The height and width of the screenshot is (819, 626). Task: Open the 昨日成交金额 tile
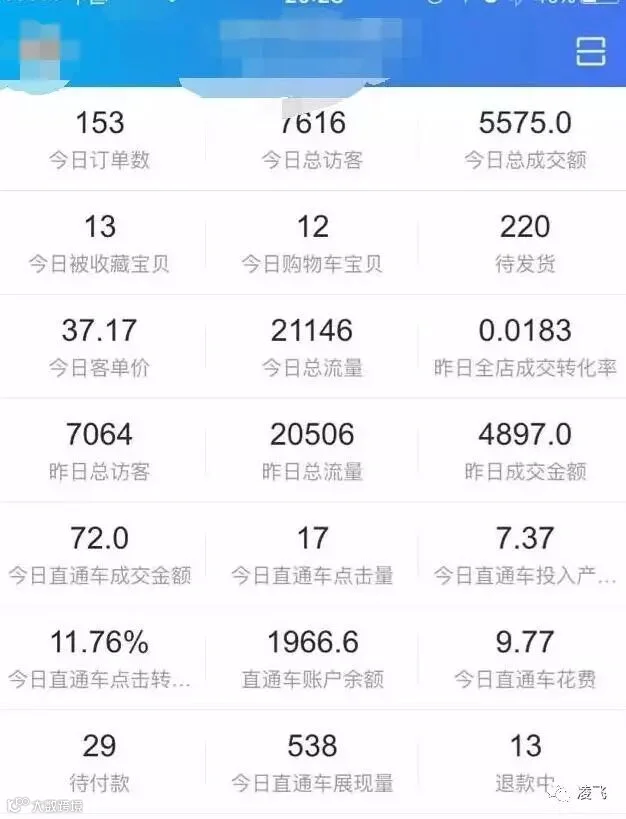[525, 451]
